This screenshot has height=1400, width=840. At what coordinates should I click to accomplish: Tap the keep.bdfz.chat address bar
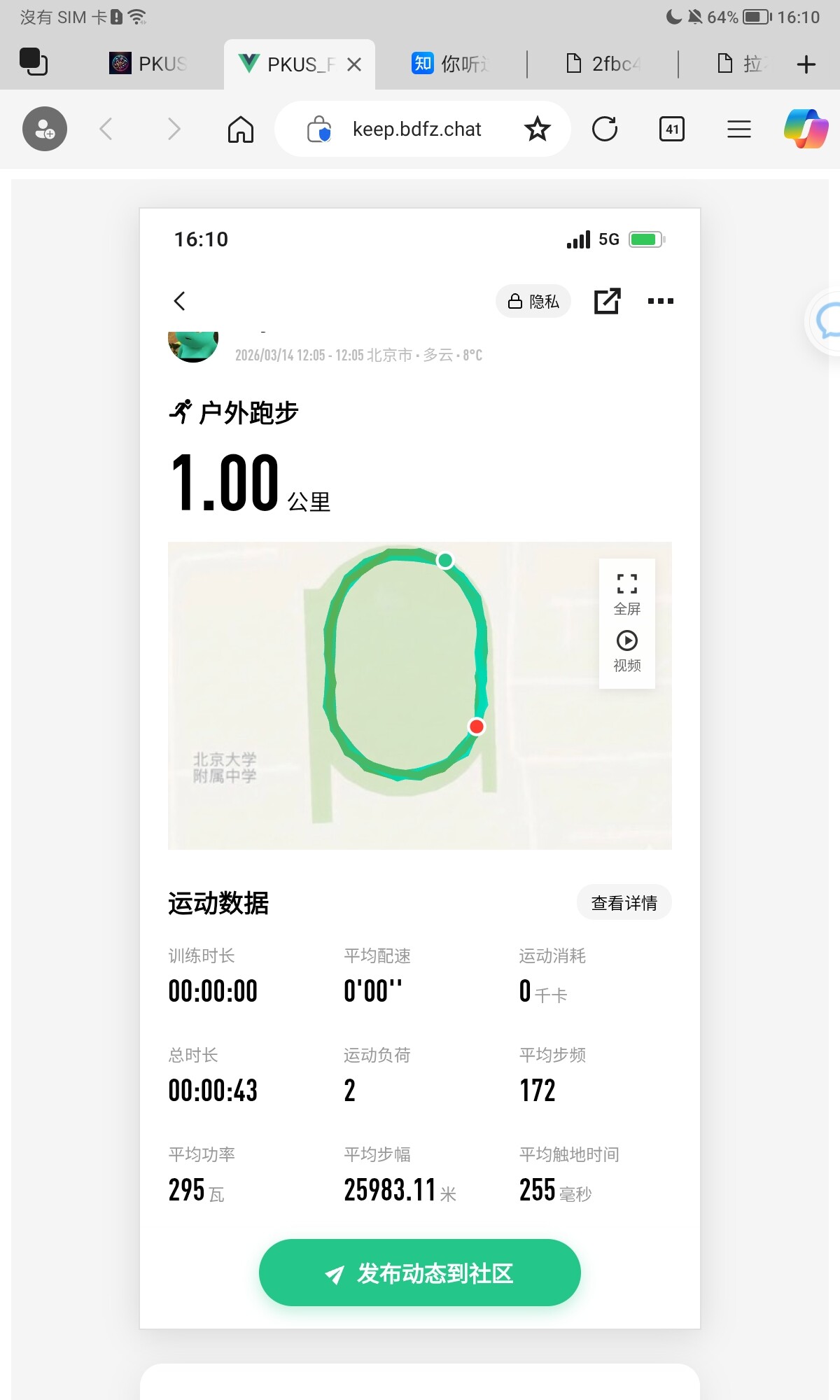tap(416, 129)
